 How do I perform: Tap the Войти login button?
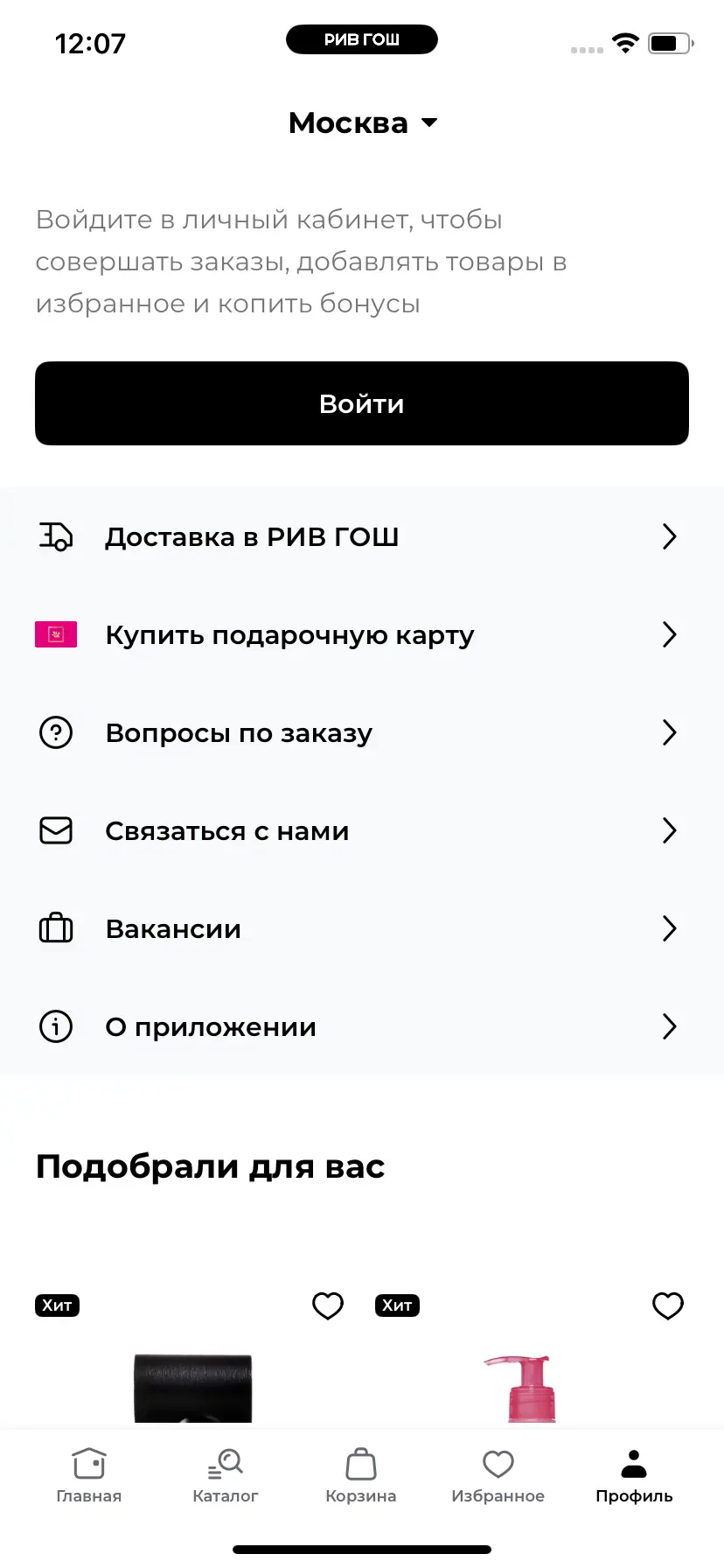[x=362, y=403]
